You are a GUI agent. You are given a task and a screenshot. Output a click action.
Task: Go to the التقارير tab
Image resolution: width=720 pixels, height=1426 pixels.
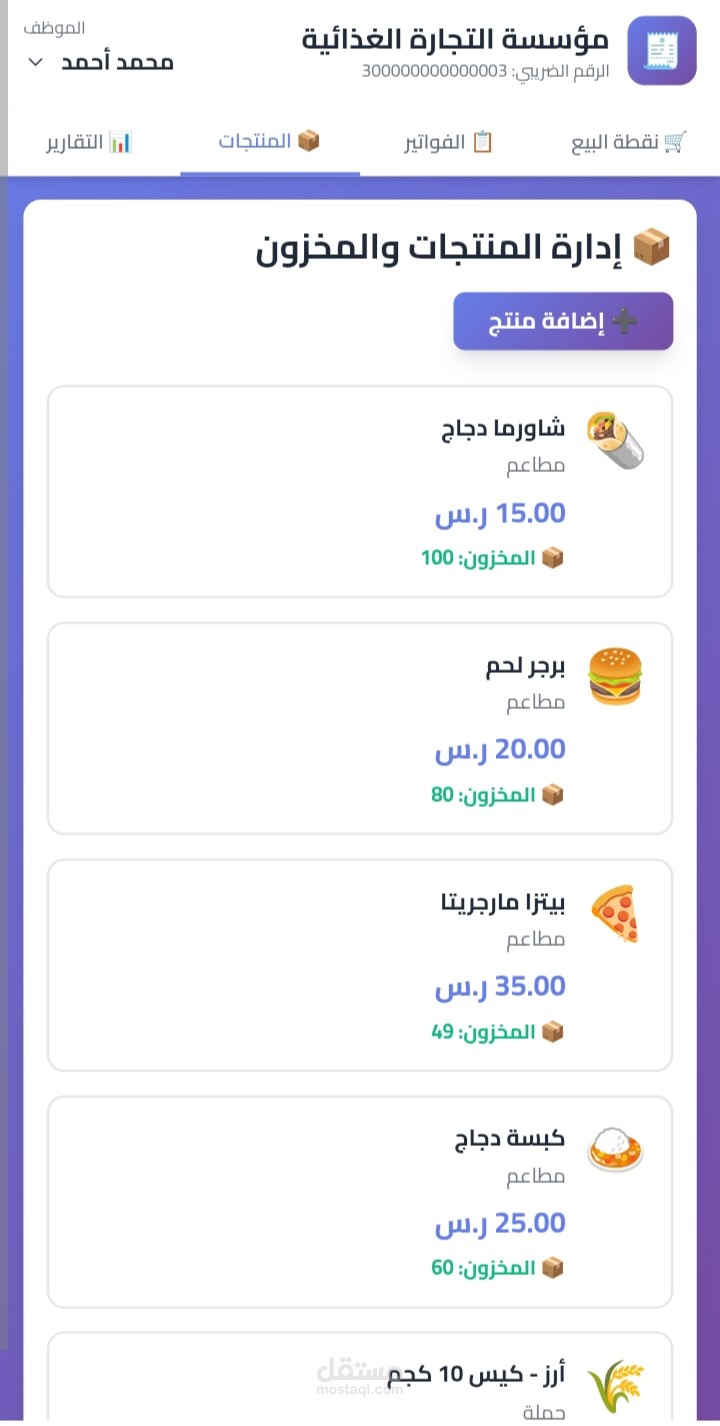[90, 142]
